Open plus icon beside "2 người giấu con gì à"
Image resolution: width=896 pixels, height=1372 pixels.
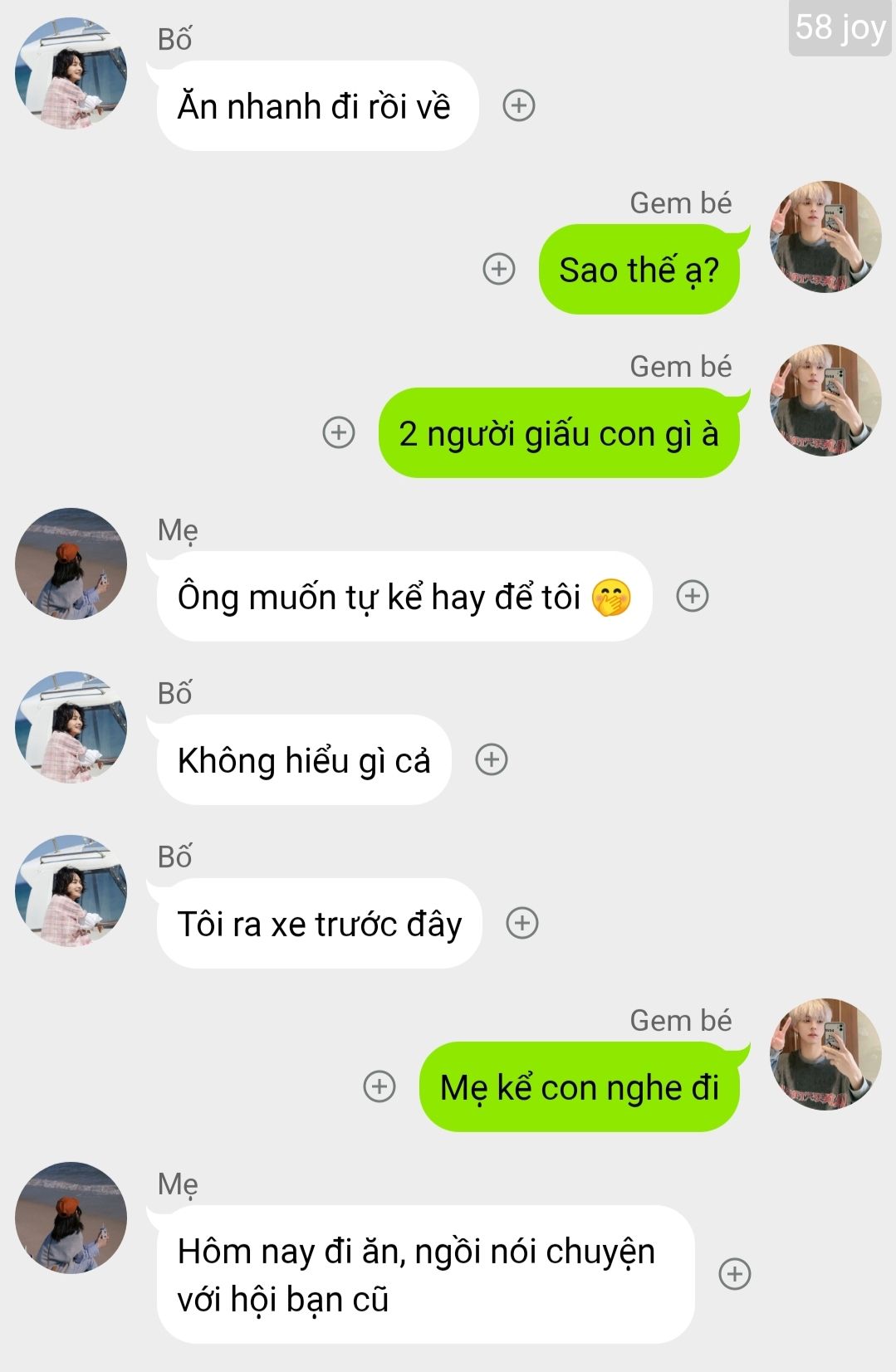[339, 432]
